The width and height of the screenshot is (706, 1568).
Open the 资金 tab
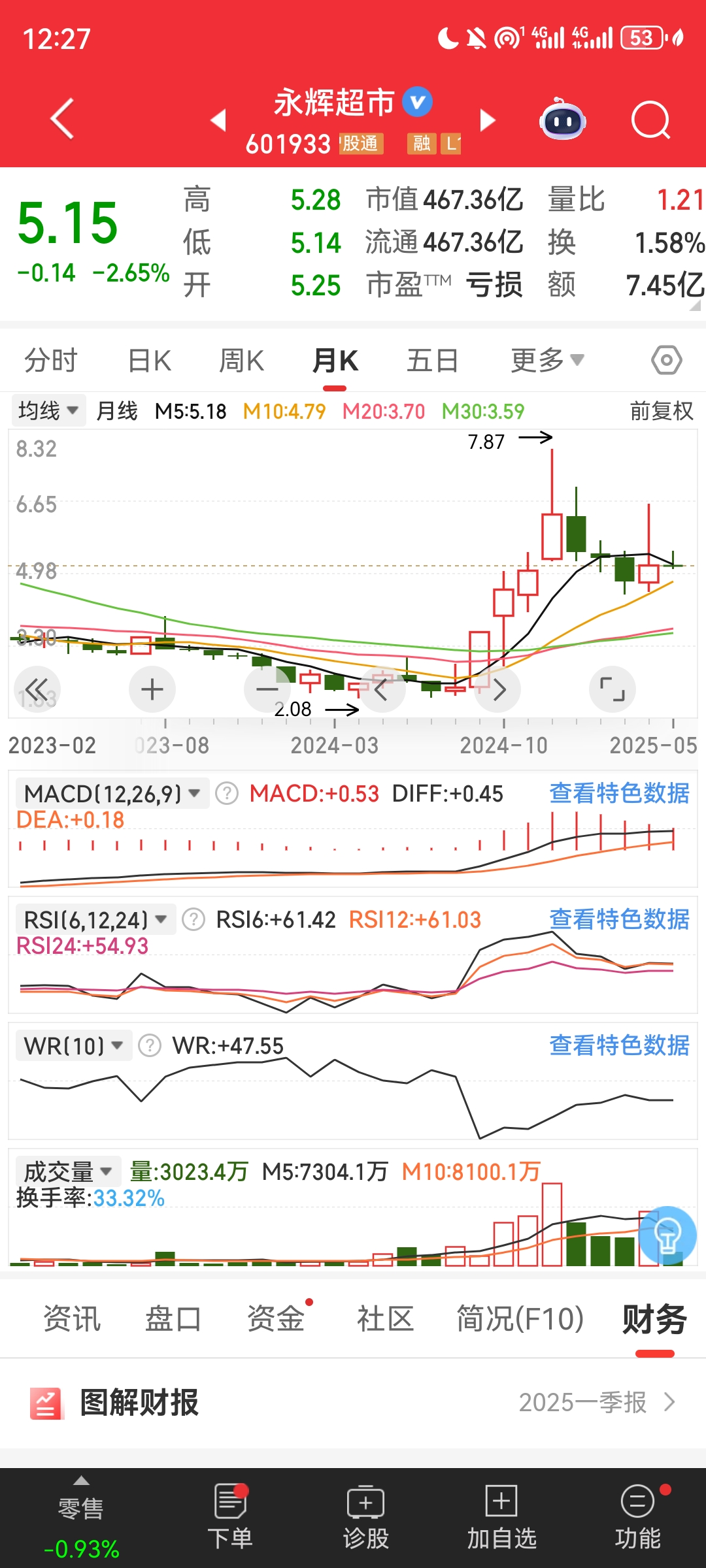(276, 1318)
